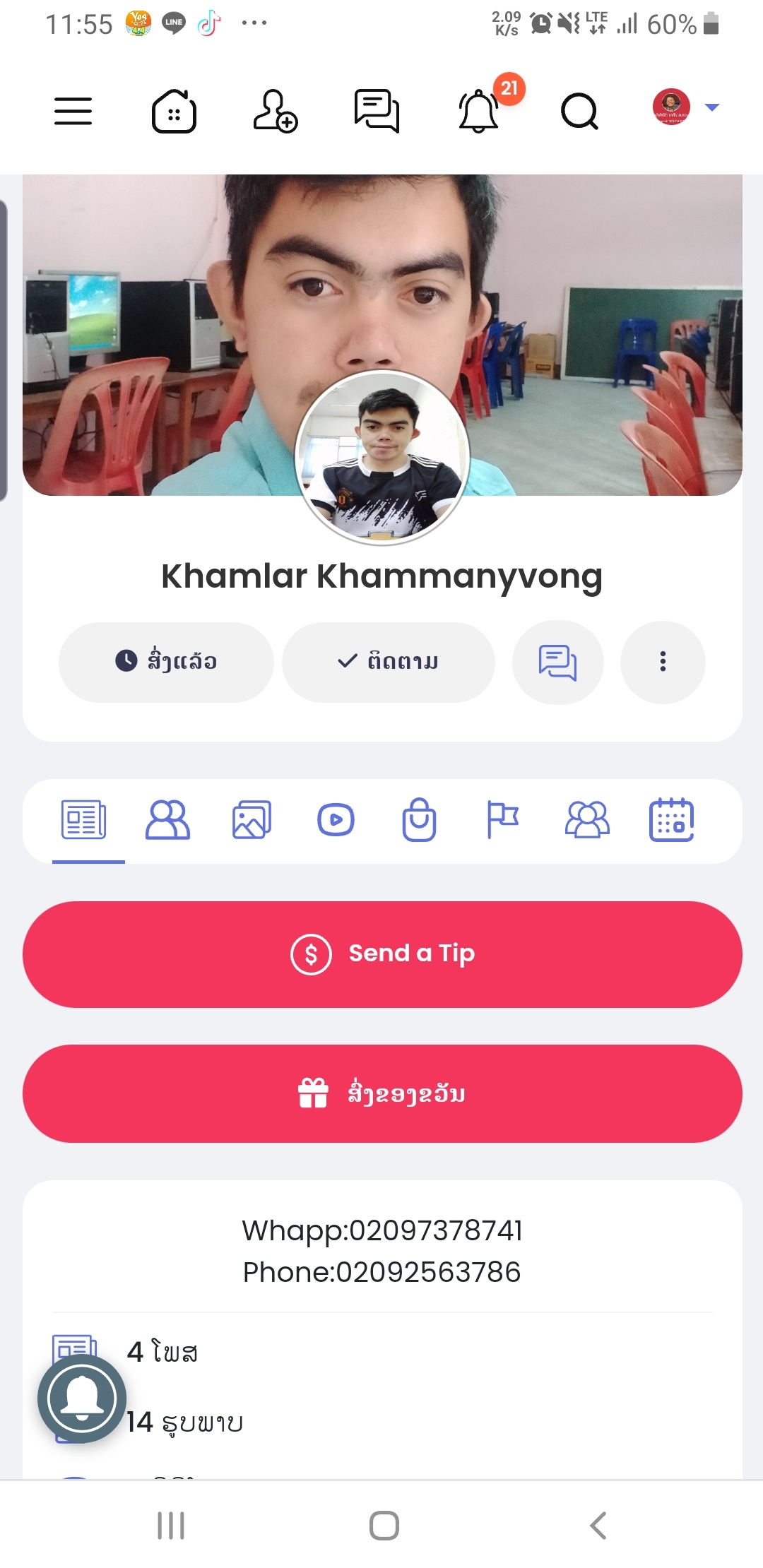
Task: Open friend requests icon
Action: [275, 111]
